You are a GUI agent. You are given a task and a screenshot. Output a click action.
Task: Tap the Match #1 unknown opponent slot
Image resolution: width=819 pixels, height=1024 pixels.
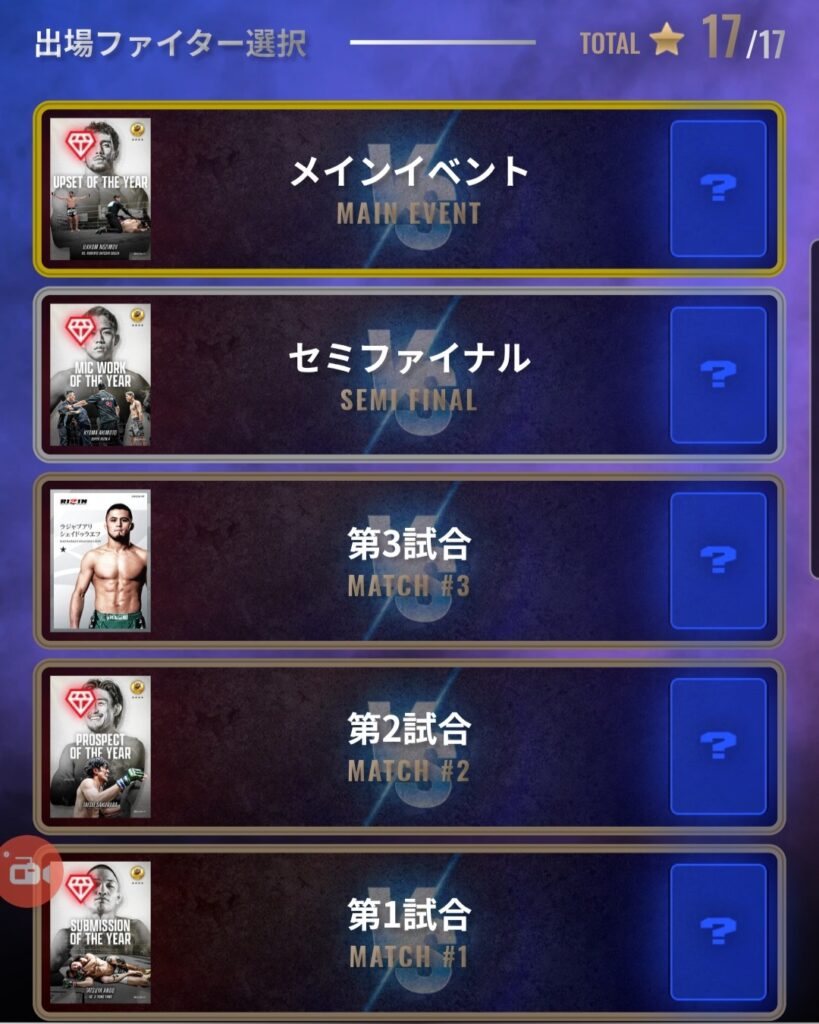(718, 933)
